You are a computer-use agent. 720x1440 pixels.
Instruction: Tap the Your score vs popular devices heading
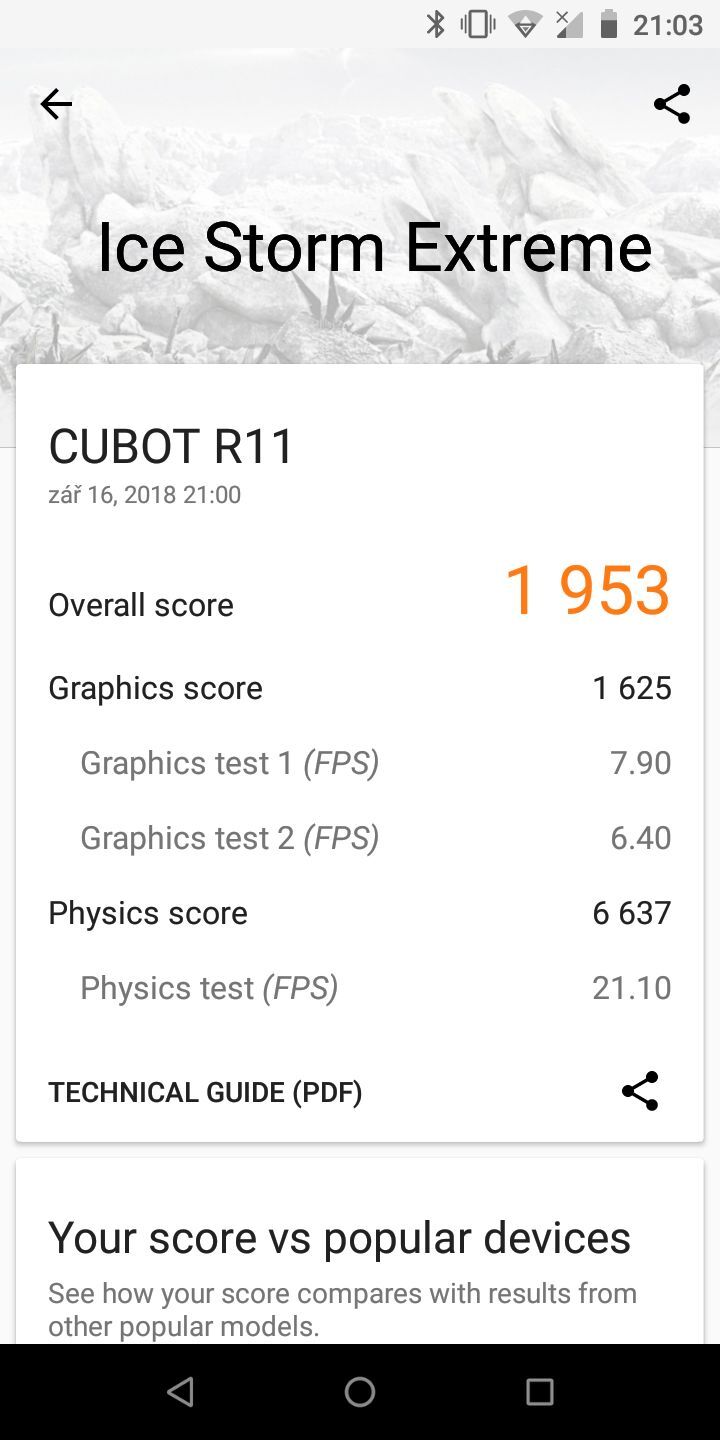[340, 1237]
